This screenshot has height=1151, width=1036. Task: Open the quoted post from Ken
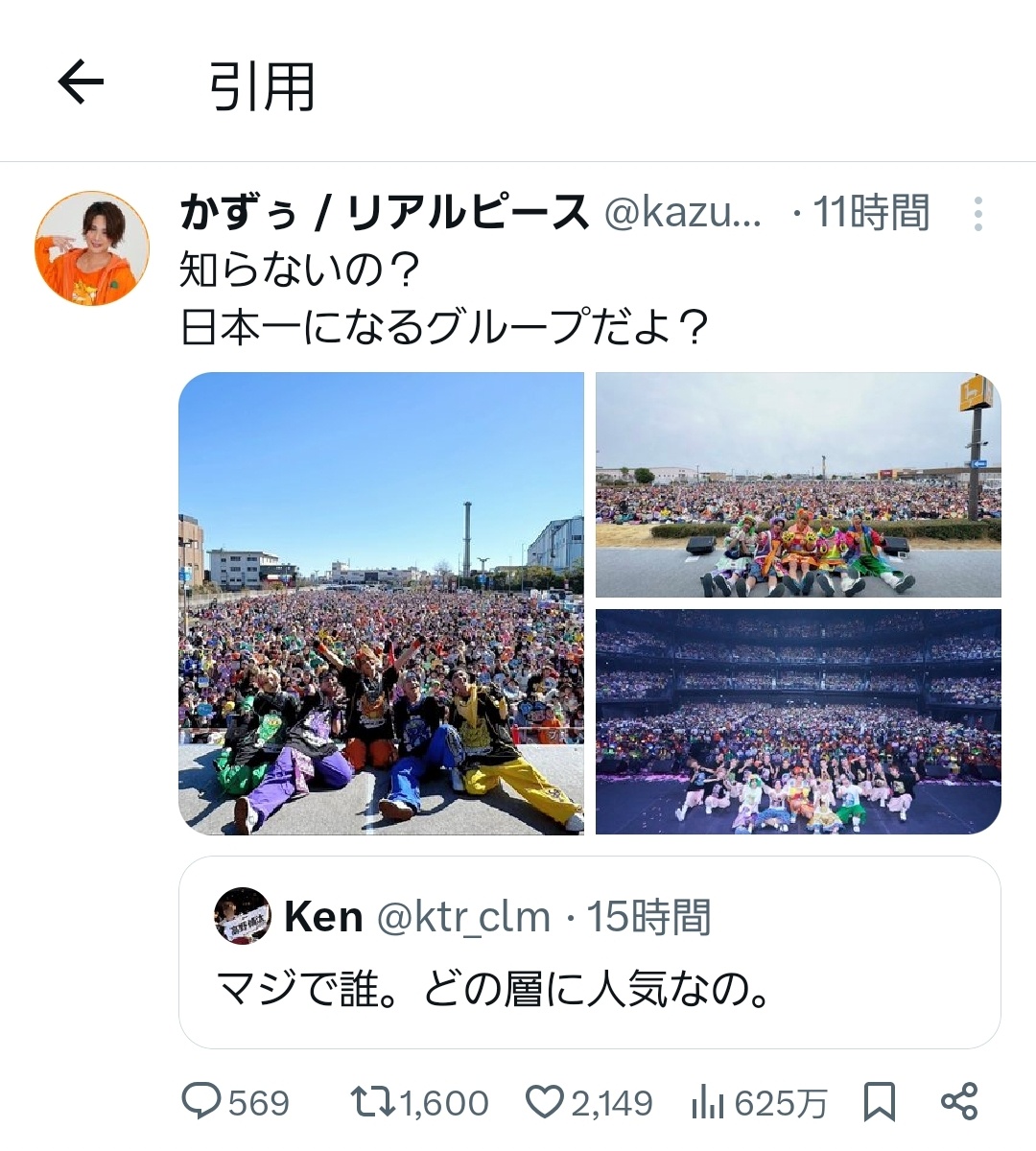click(x=589, y=952)
